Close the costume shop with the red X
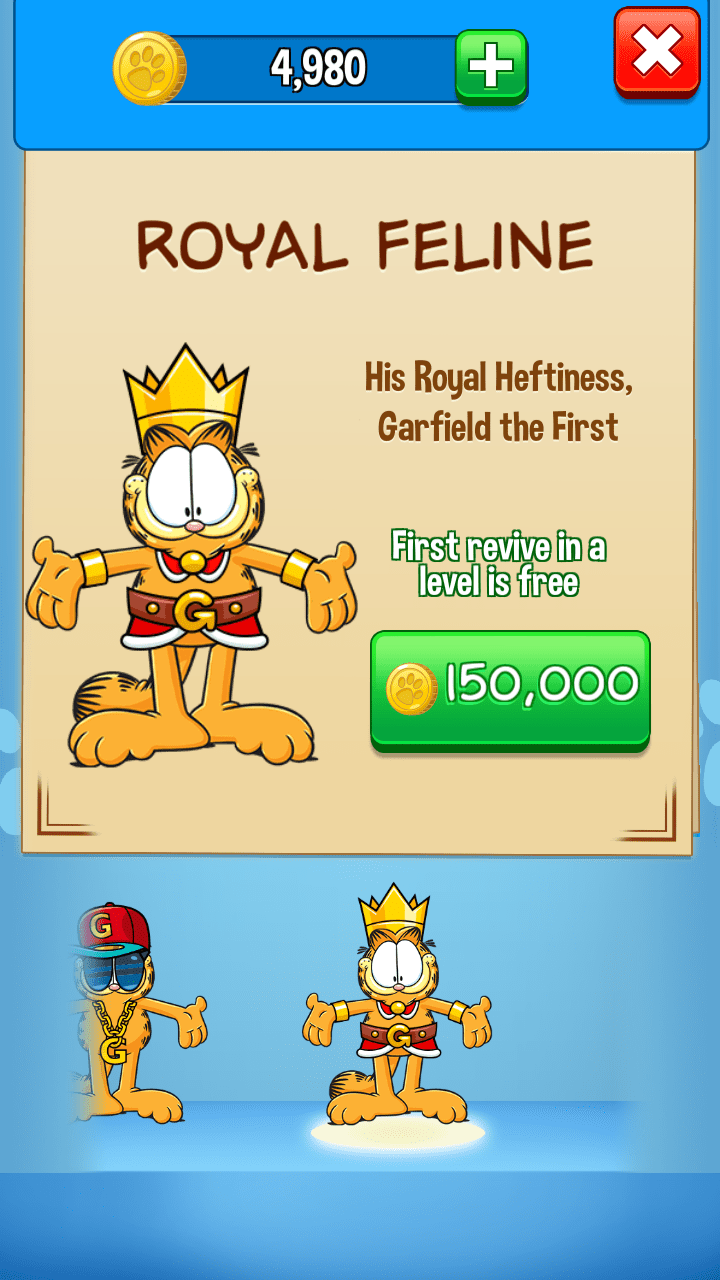Screen dimensions: 720x1280 657,52
